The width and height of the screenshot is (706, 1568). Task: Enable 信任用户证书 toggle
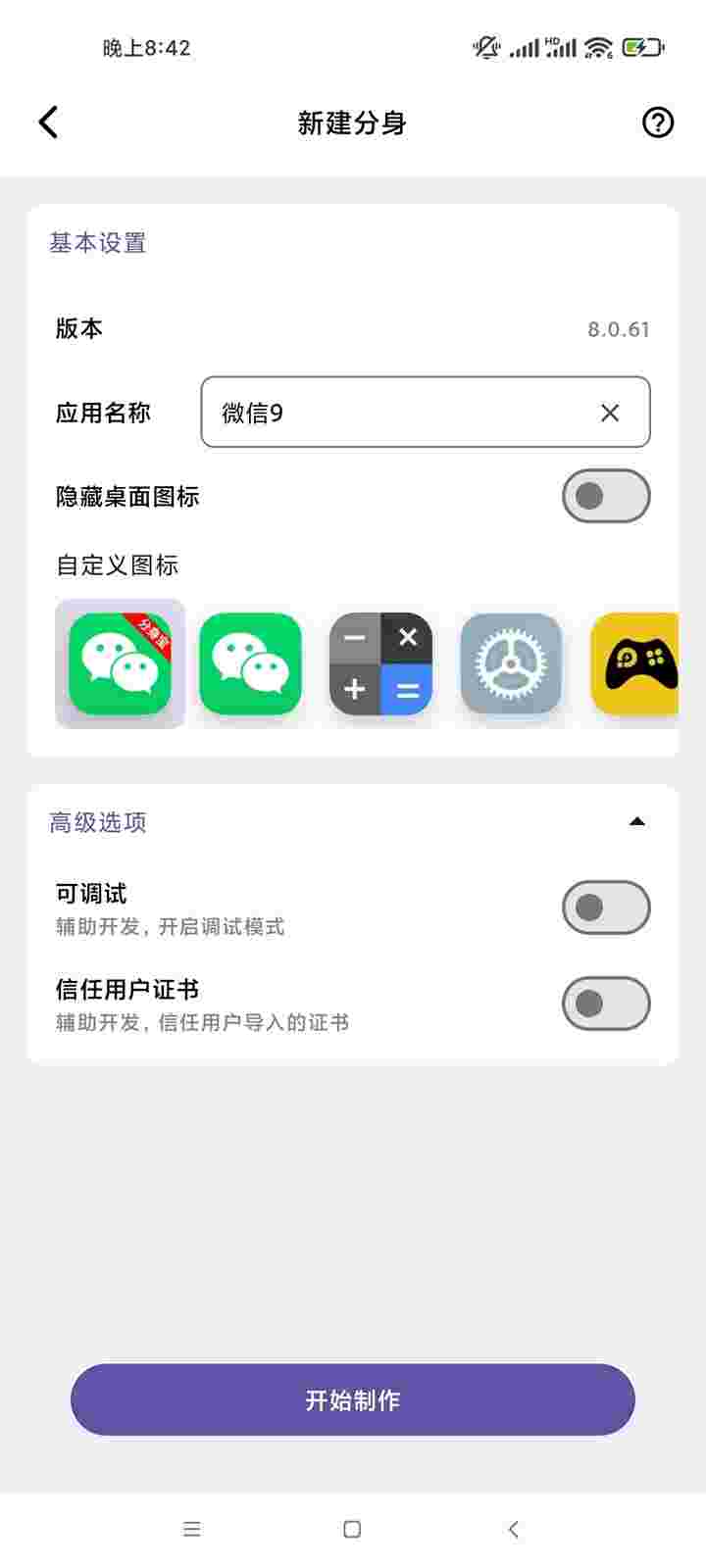tap(605, 1004)
